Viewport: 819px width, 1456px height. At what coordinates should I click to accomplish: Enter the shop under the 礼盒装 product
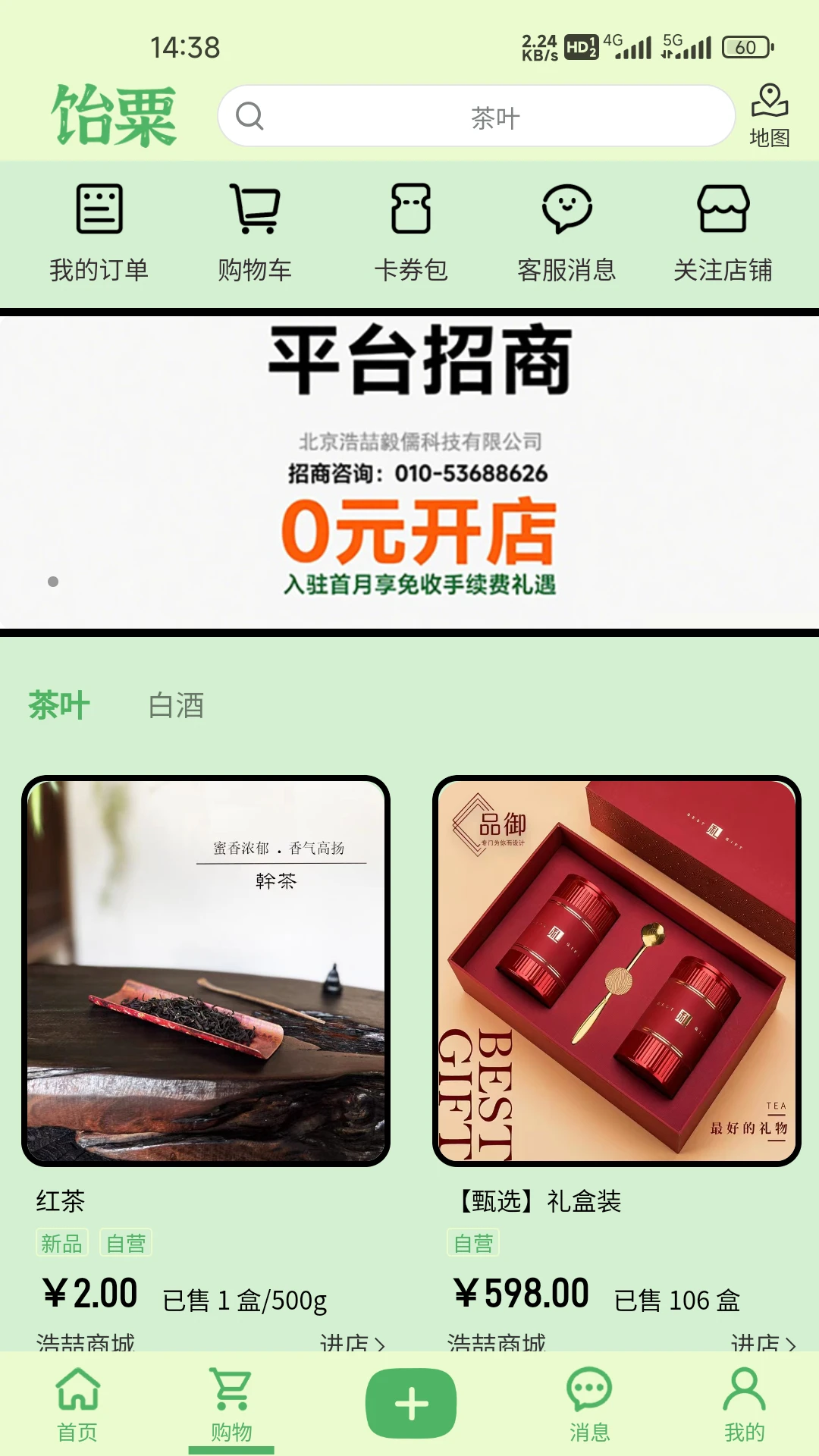pos(762,1342)
